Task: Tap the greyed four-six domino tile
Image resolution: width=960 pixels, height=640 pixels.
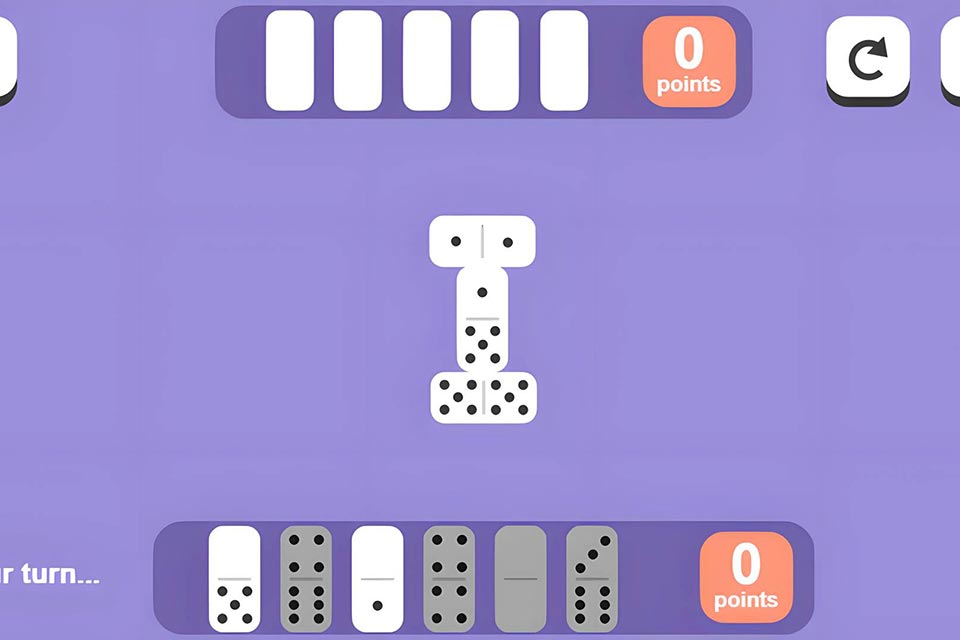Action: [305, 579]
